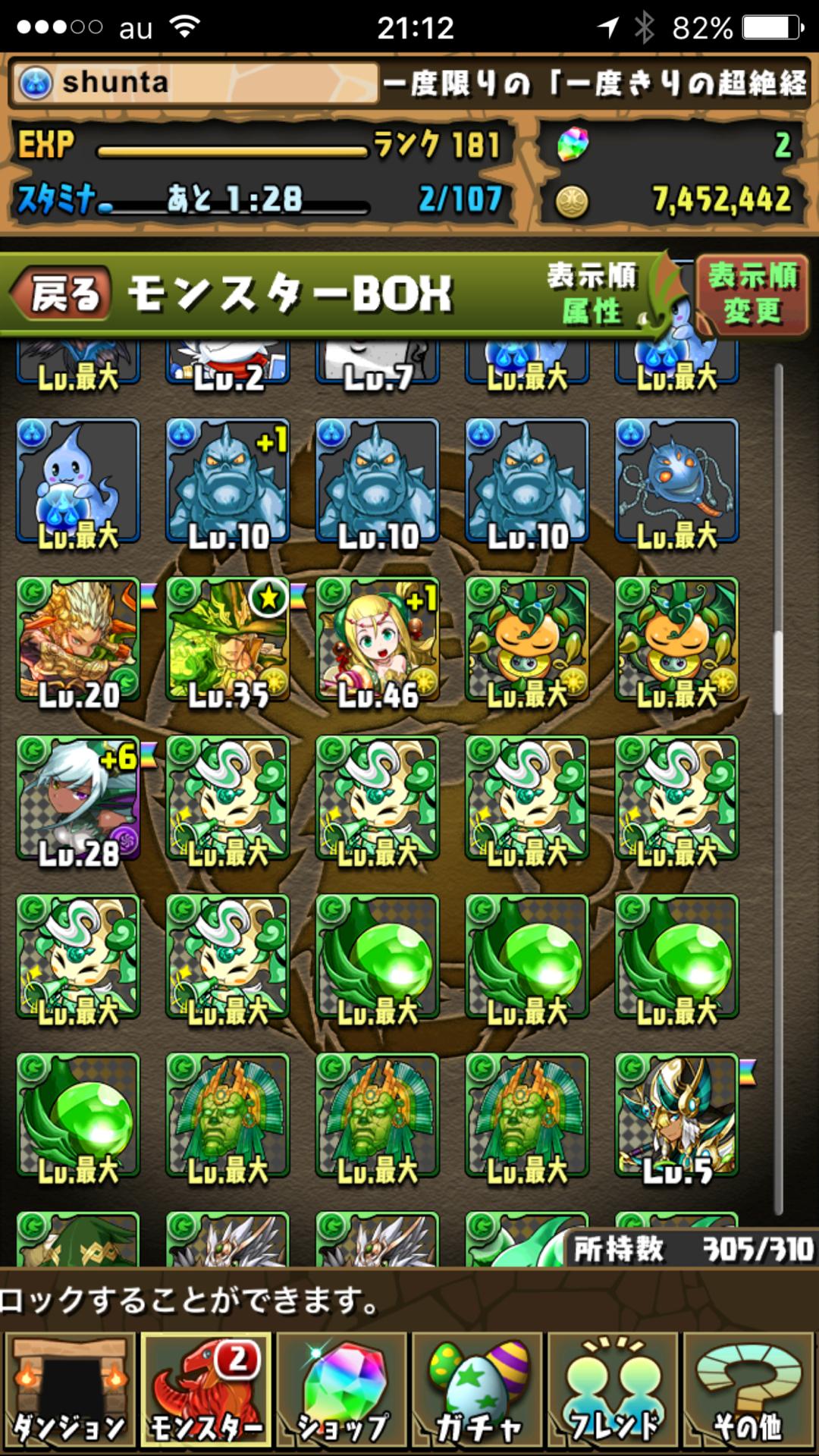The height and width of the screenshot is (1456, 819).
Task: Select the Lv.20 green monster
Action: point(78,640)
